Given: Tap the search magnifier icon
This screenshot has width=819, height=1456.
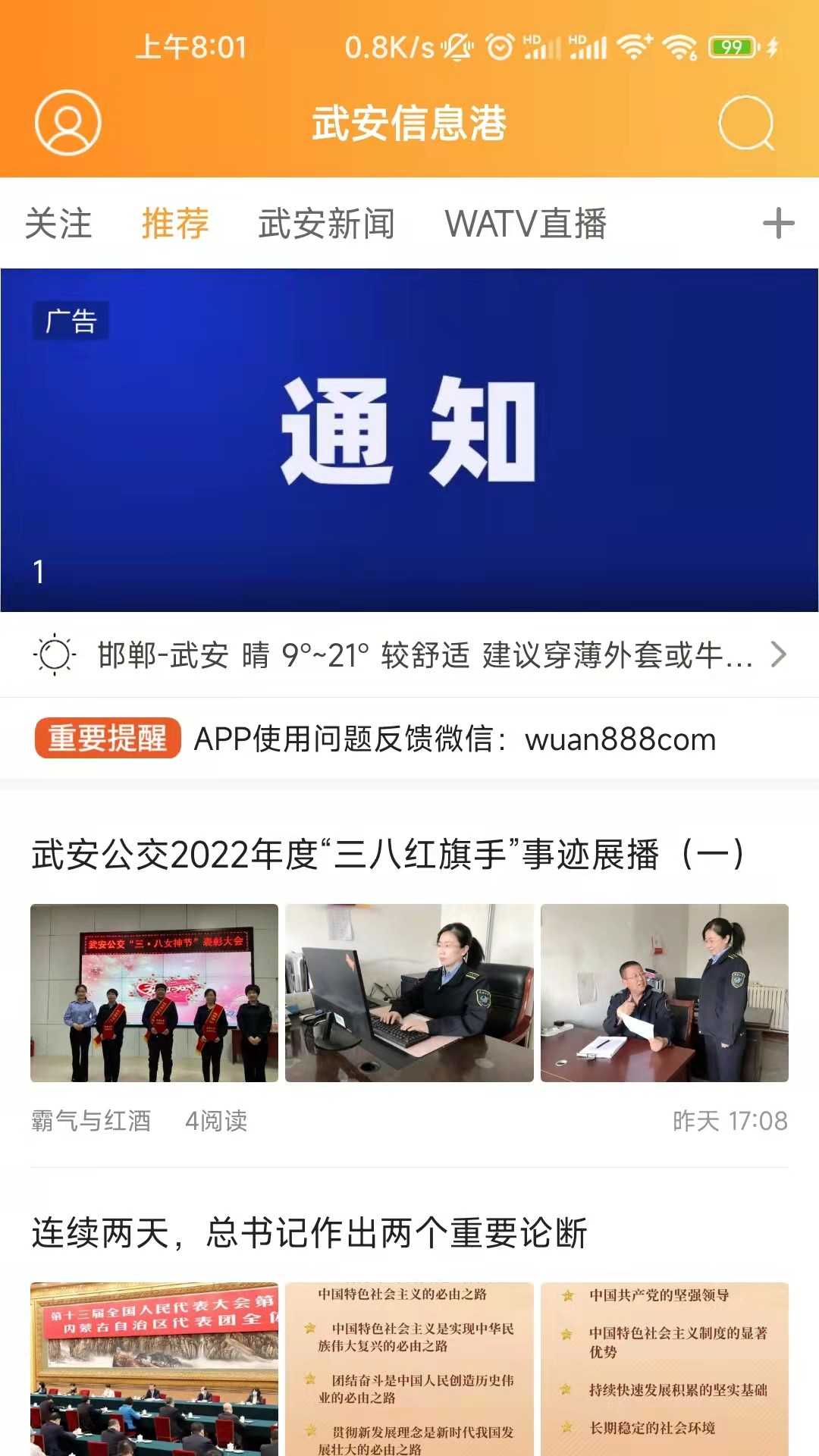Looking at the screenshot, I should pos(747,124).
